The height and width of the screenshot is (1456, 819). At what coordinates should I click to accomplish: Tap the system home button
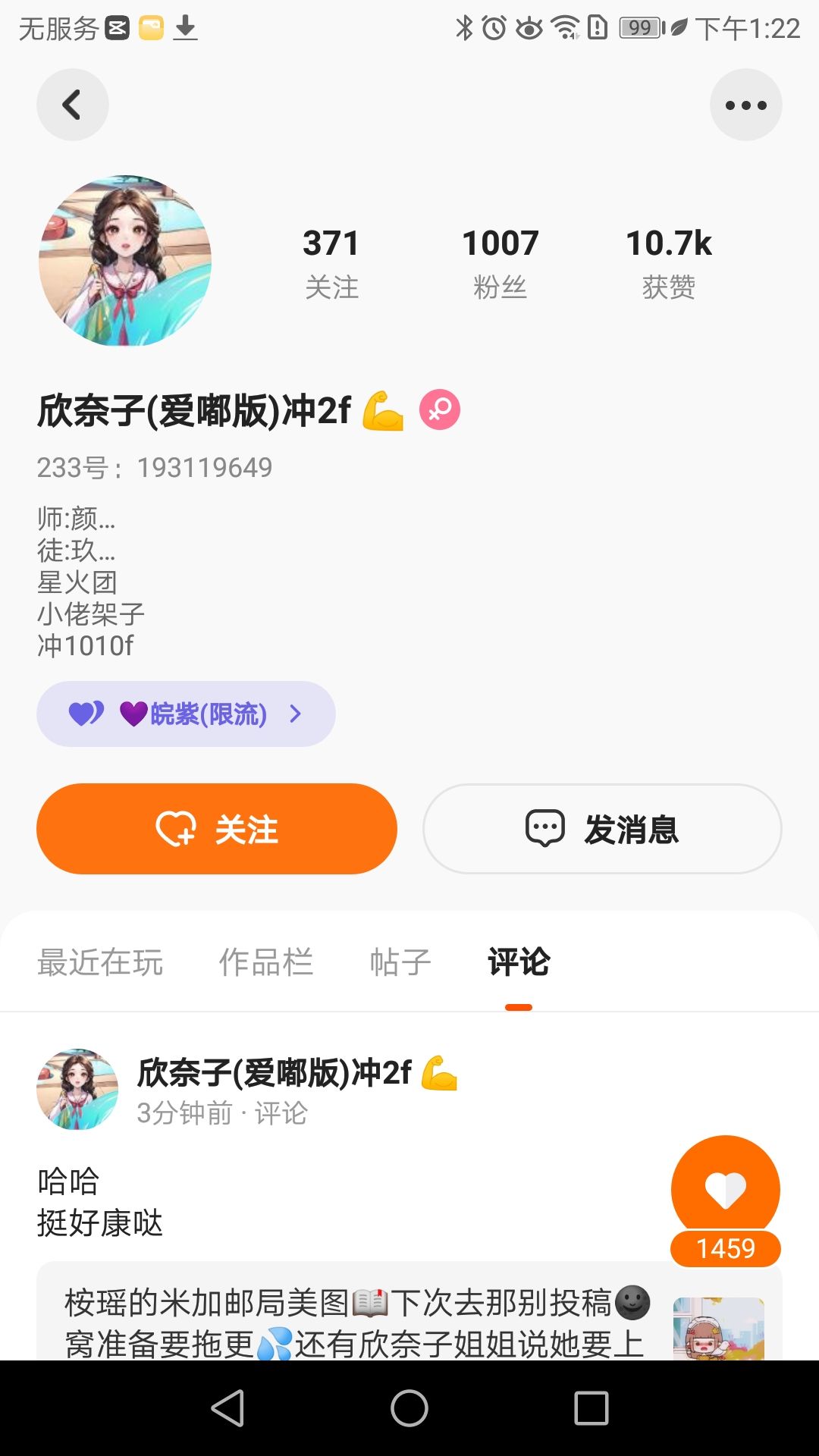tap(409, 1408)
